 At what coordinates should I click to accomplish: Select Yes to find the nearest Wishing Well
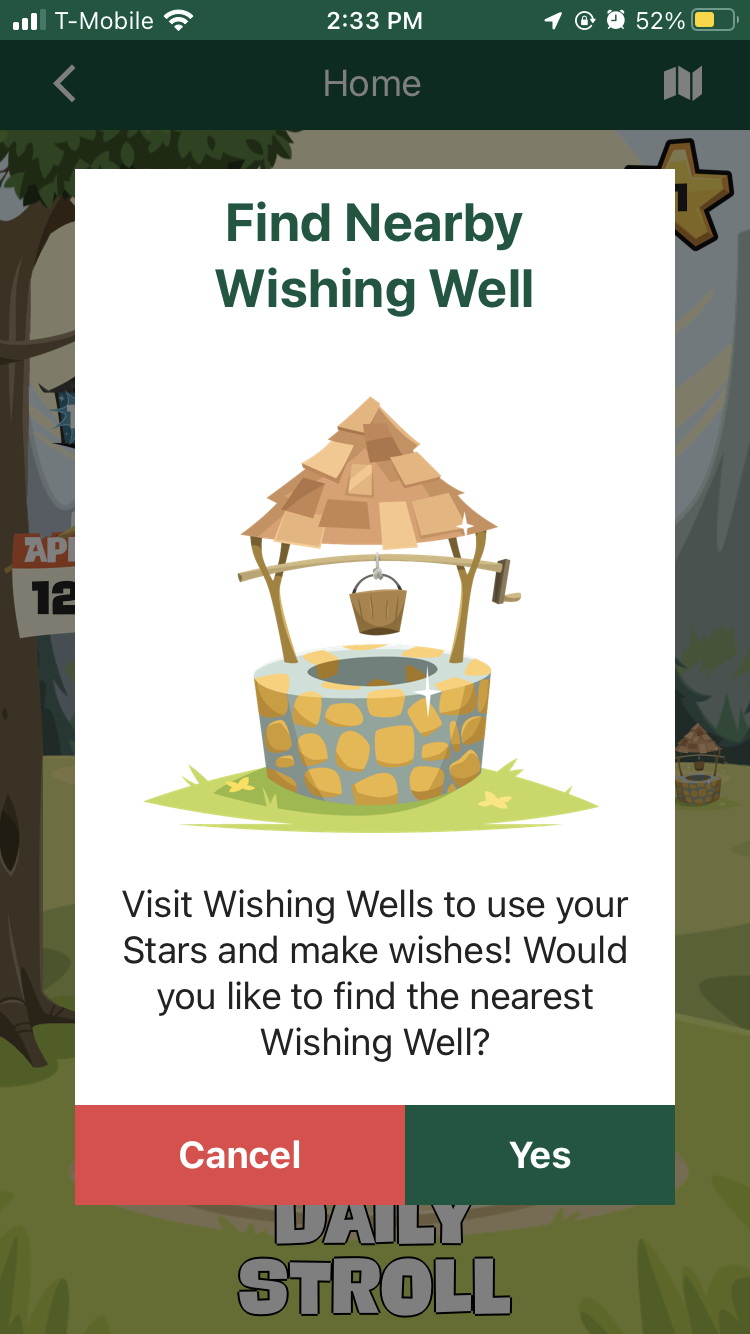point(540,1155)
